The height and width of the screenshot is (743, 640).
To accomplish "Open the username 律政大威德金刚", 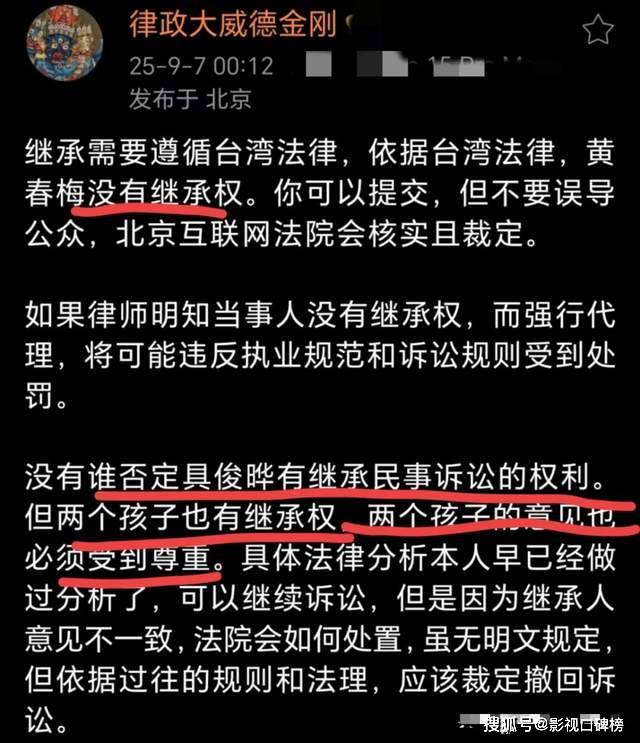I will [232, 26].
